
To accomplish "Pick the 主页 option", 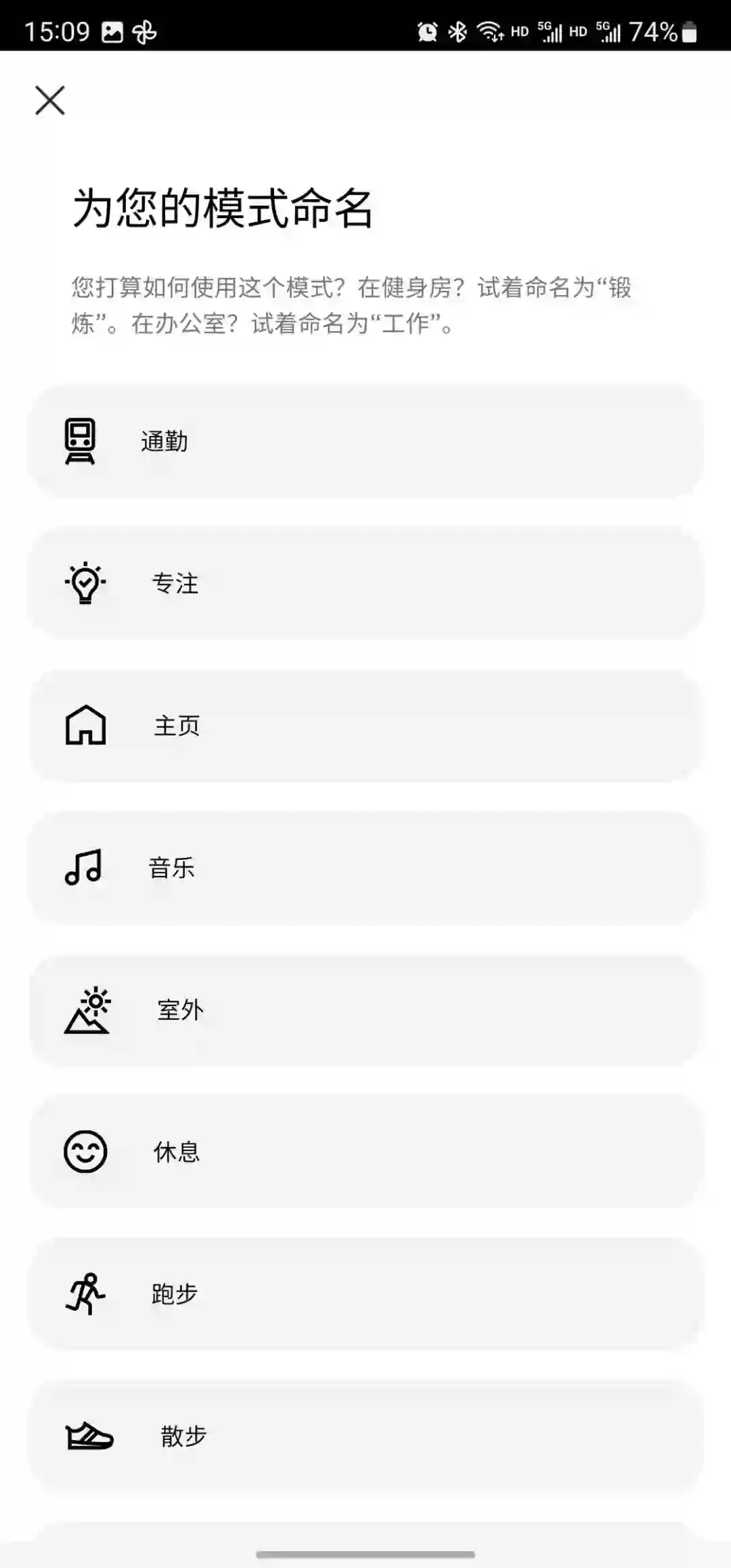I will (x=365, y=726).
